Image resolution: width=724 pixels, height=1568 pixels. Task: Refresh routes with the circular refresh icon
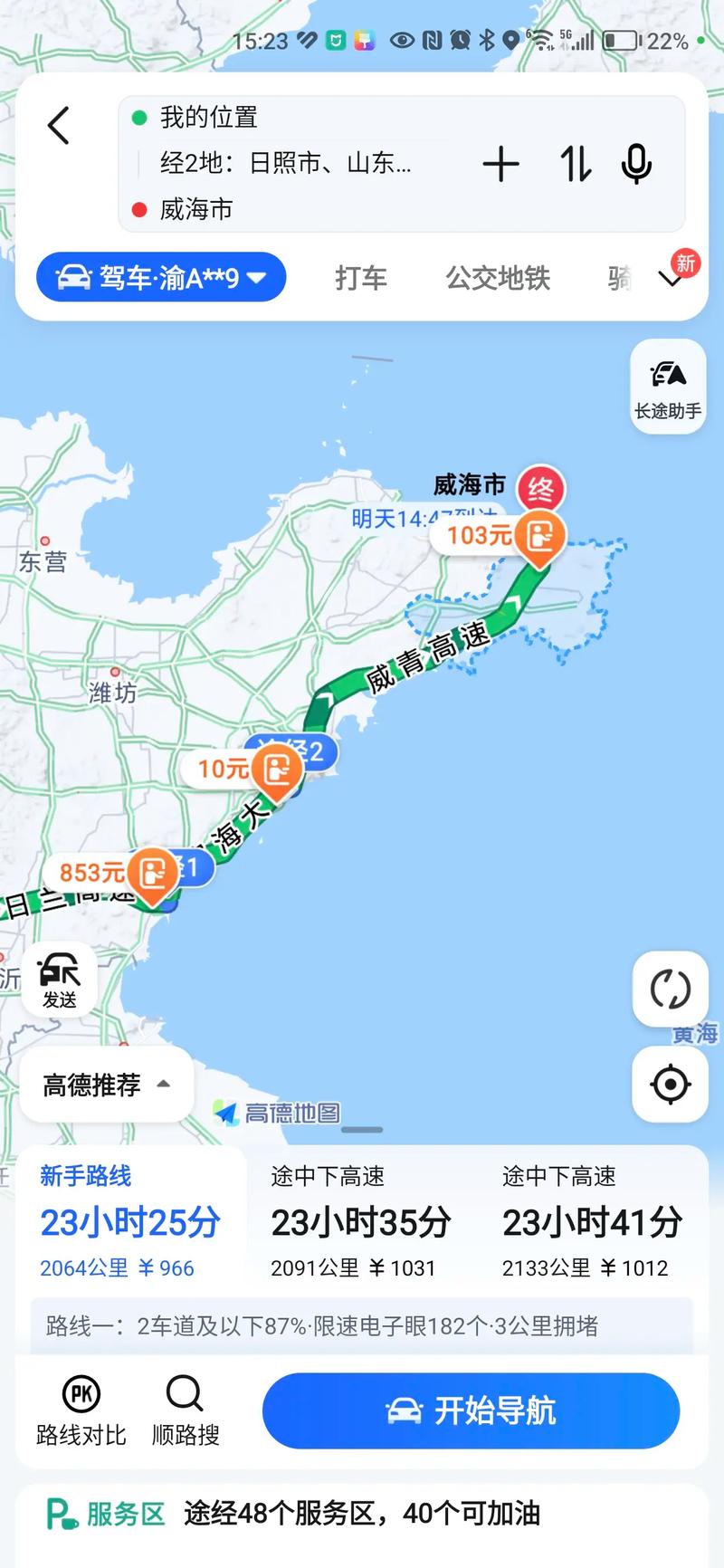(x=669, y=990)
